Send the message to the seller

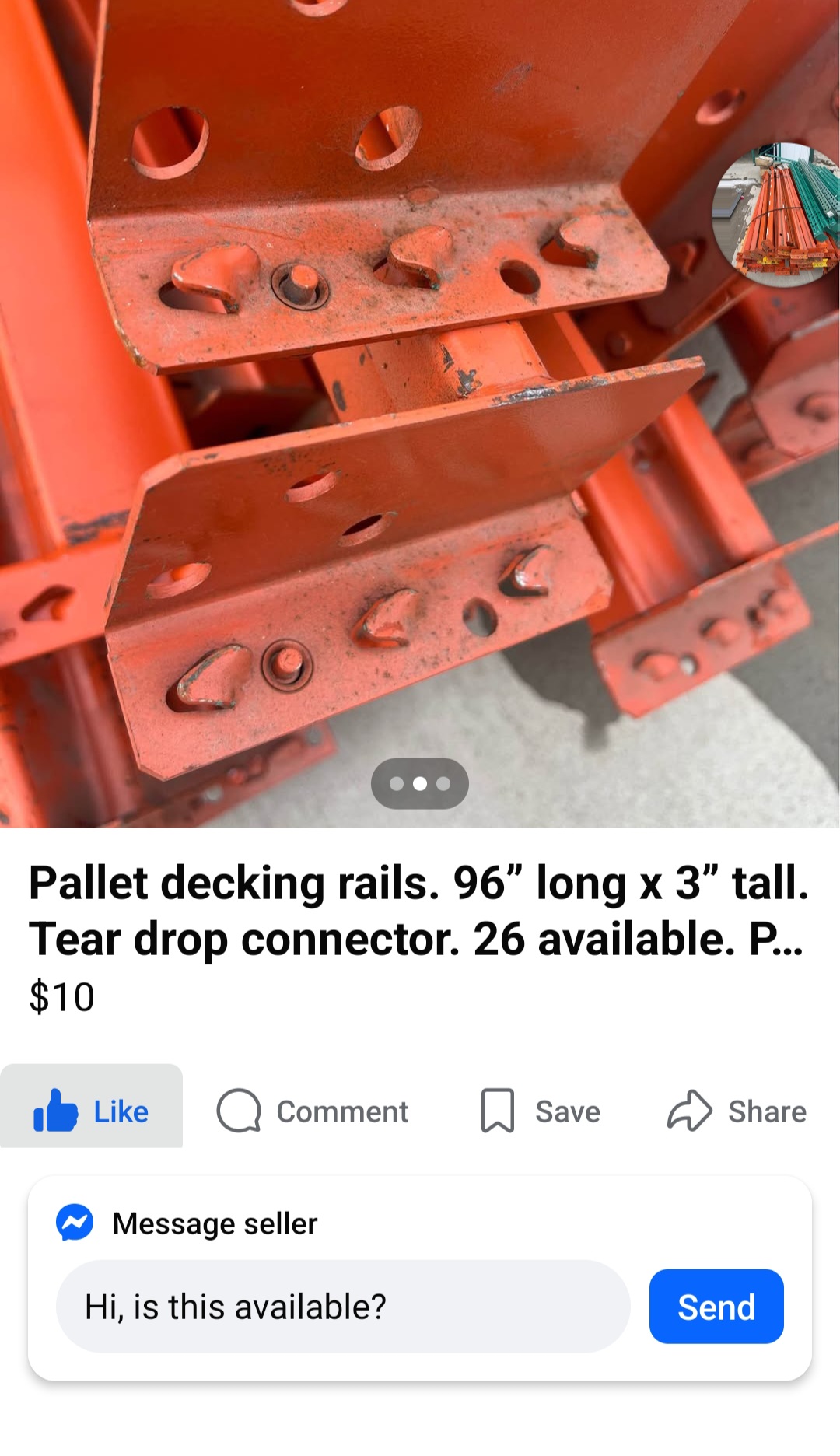[x=716, y=1307]
